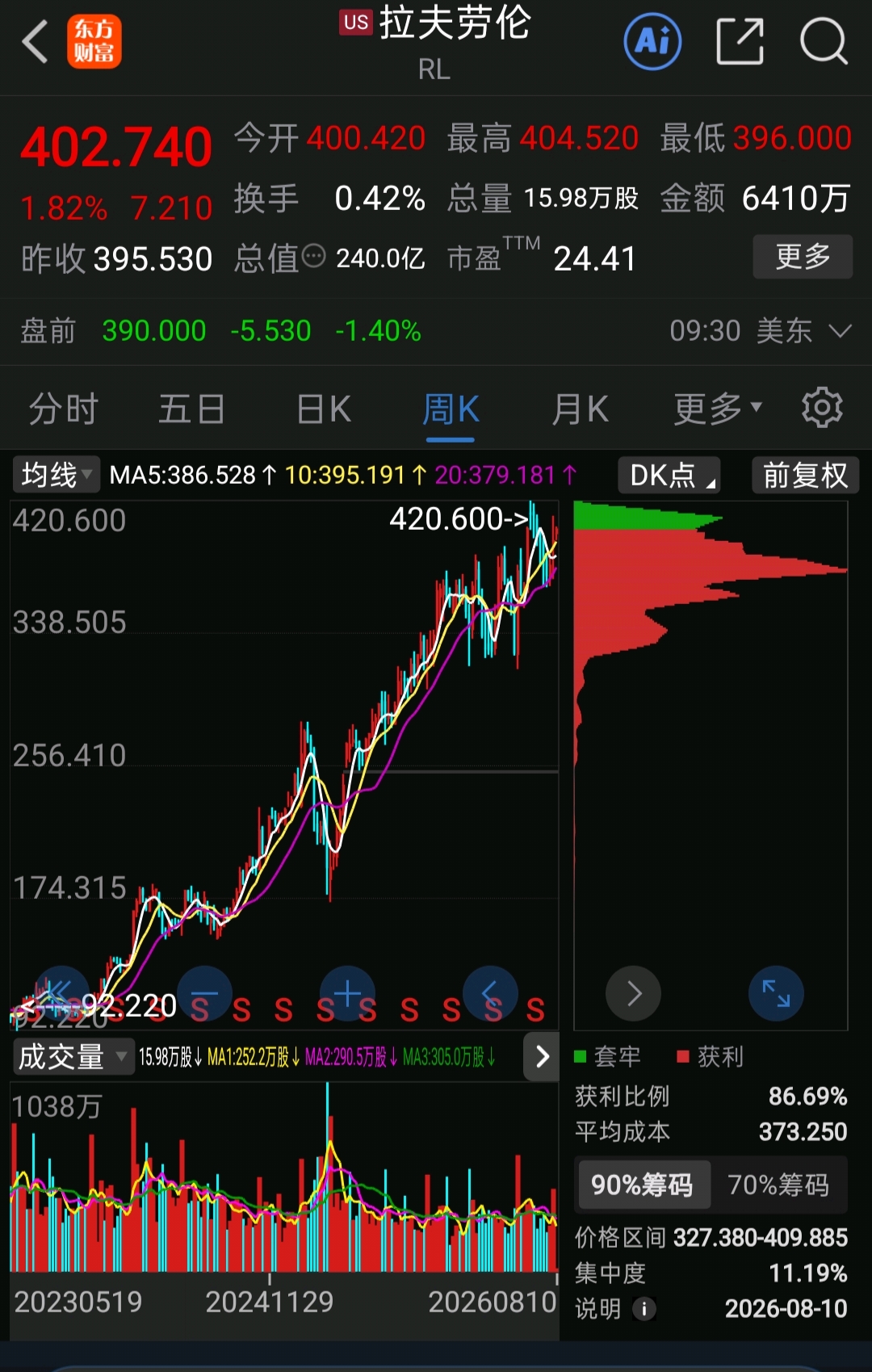Open the 更多 chart period dropdown
This screenshot has height=1372, width=872.
click(718, 409)
